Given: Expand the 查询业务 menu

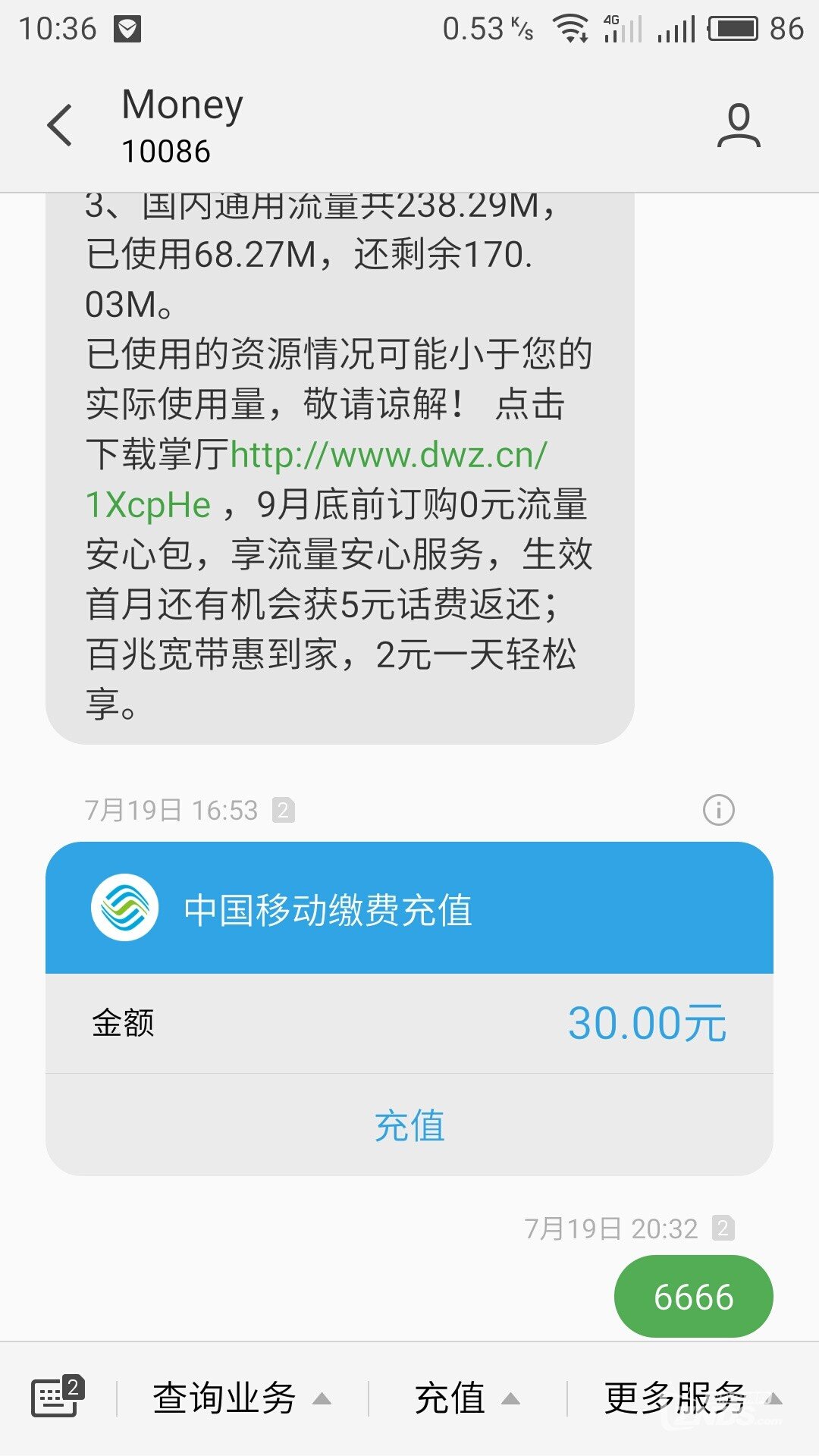Looking at the screenshot, I should [x=241, y=1398].
